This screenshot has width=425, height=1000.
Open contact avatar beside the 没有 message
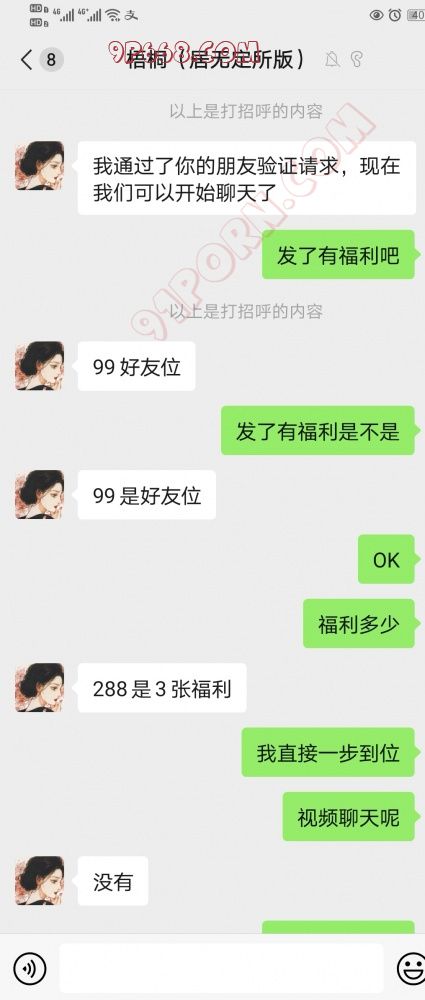40,880
